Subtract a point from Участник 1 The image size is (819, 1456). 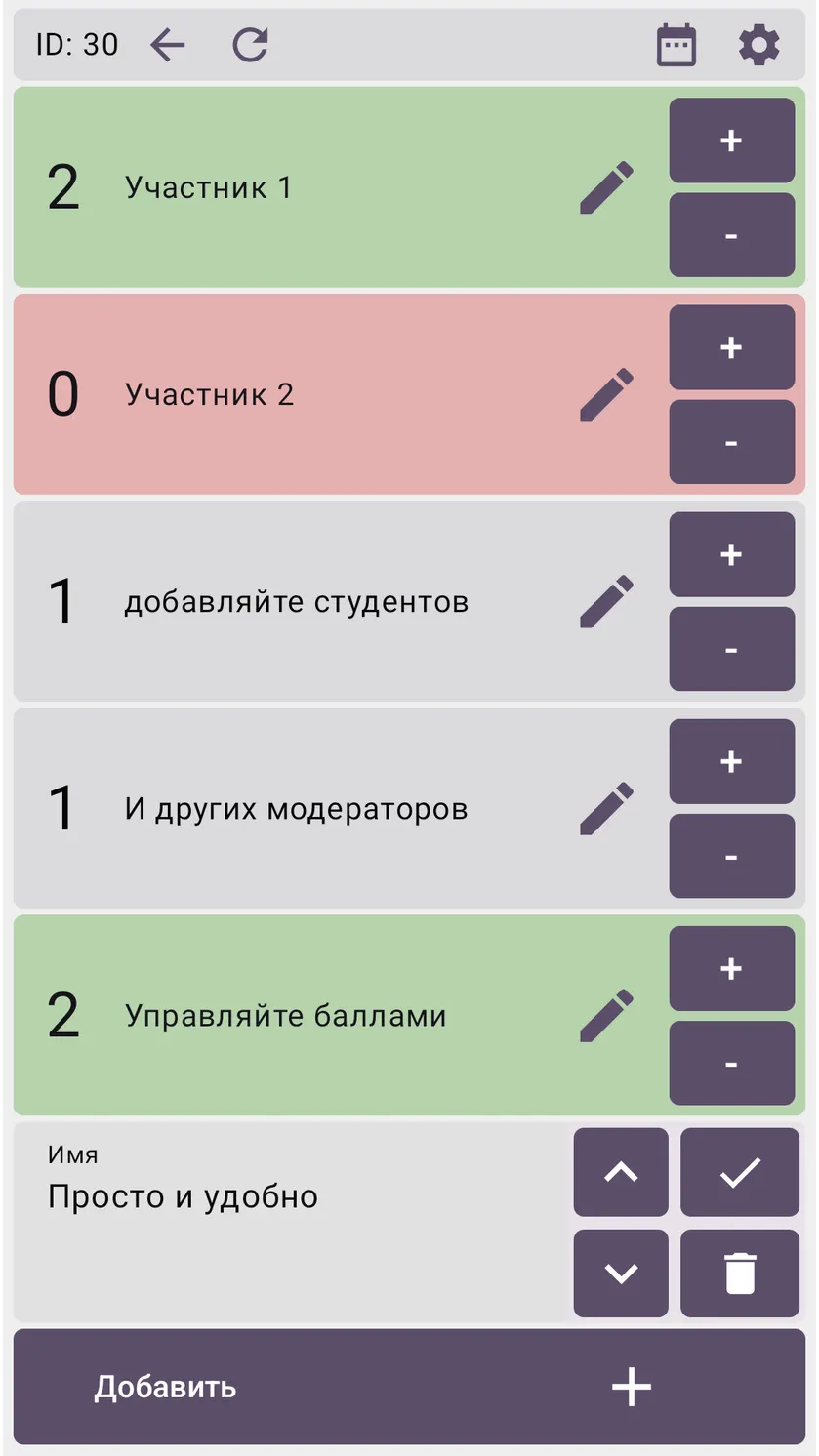732,235
